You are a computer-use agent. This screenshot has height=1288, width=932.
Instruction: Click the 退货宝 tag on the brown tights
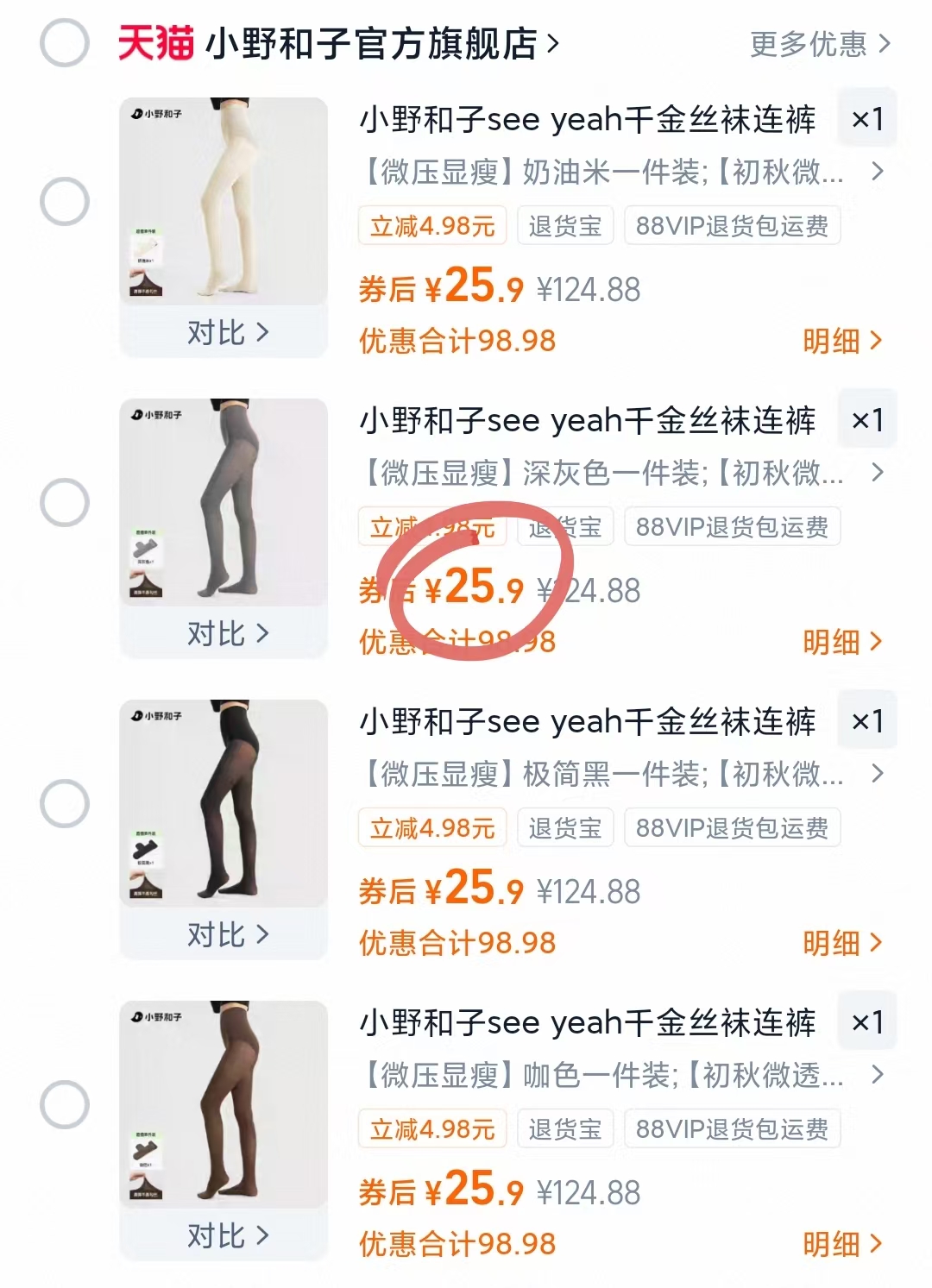point(564,1128)
